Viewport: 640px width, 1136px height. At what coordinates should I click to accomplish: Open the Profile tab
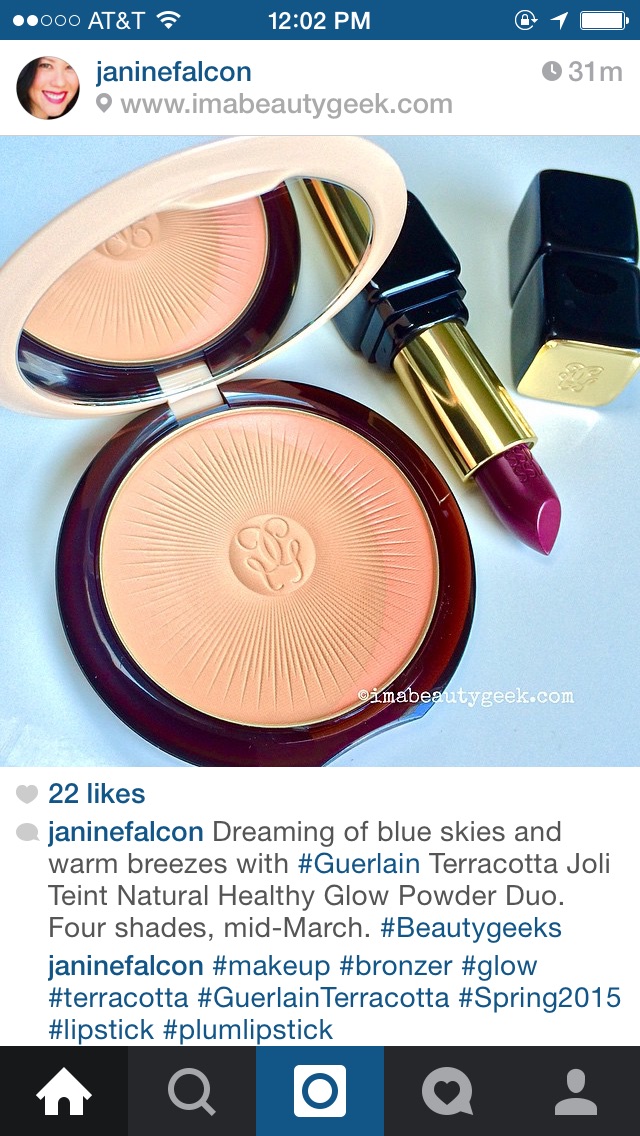point(576,1091)
